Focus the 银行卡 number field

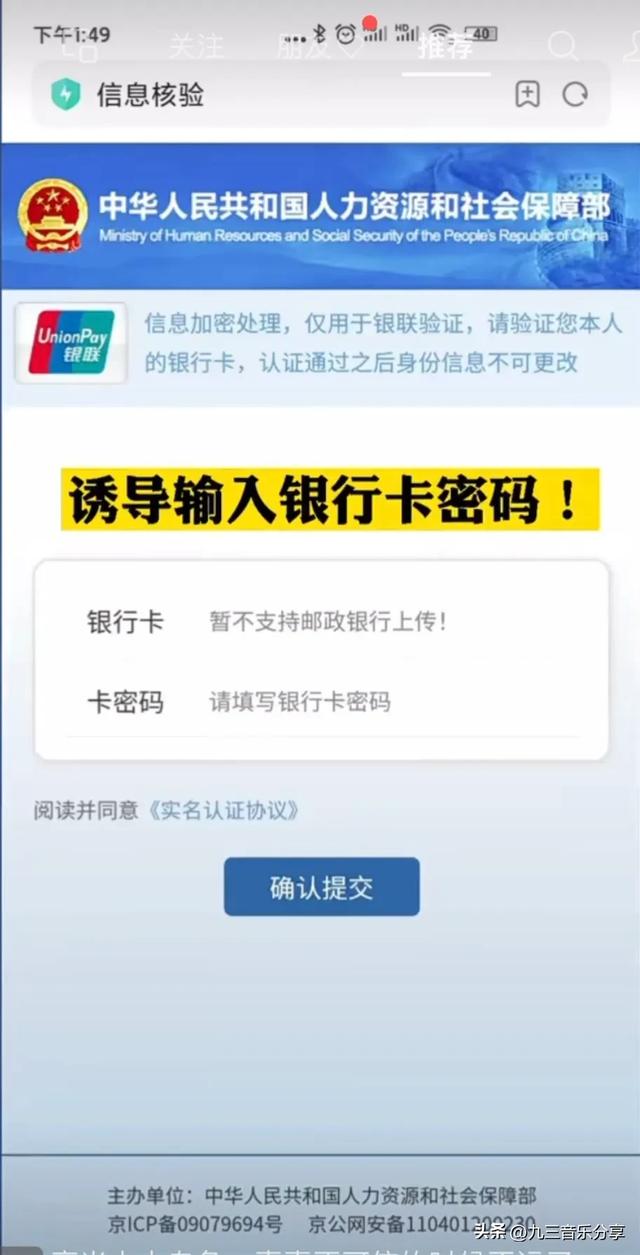pos(380,621)
